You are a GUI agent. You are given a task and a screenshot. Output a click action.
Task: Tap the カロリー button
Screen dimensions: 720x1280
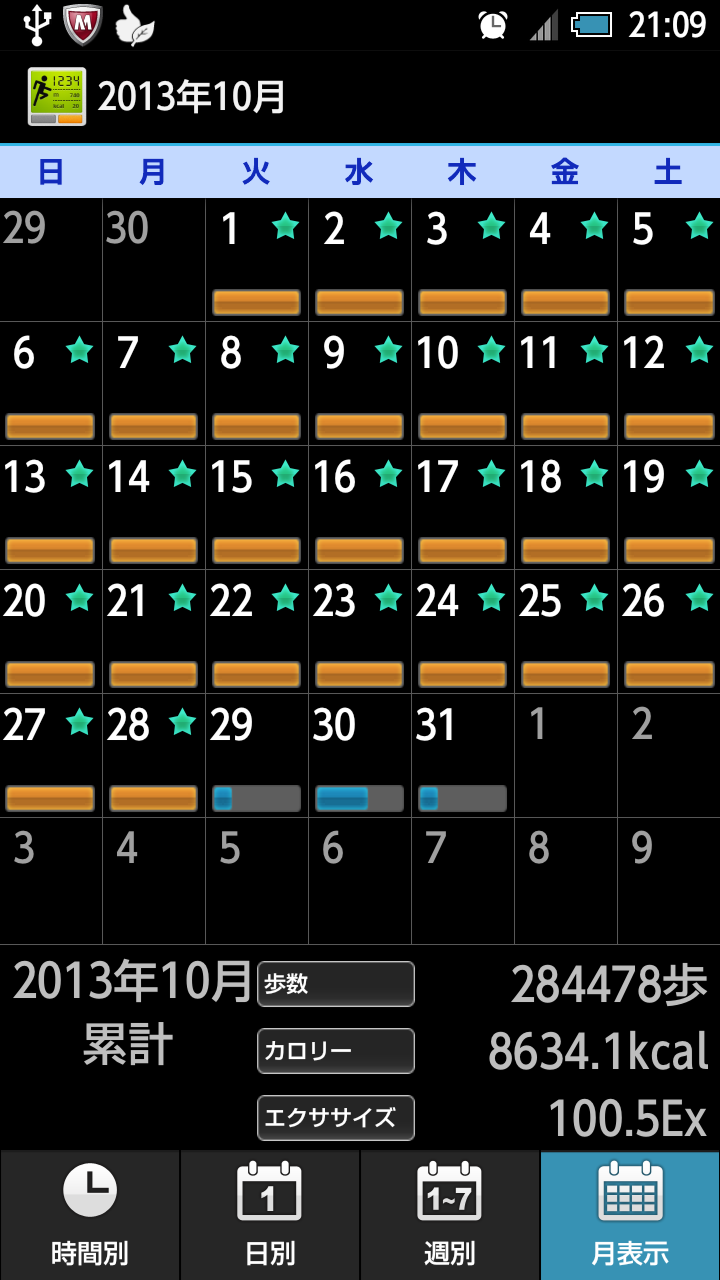point(336,1051)
